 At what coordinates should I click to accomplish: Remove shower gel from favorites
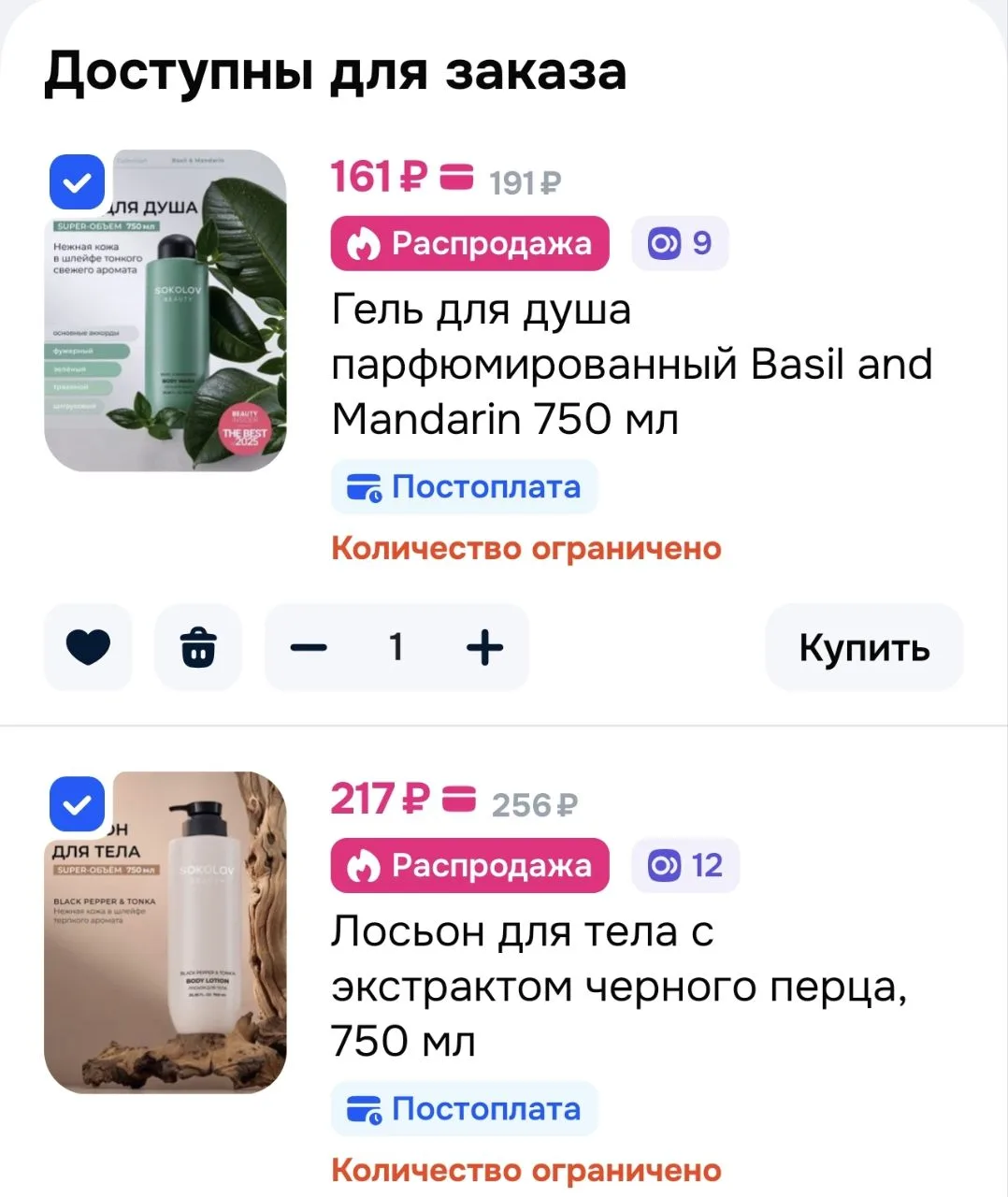pyautogui.click(x=89, y=647)
